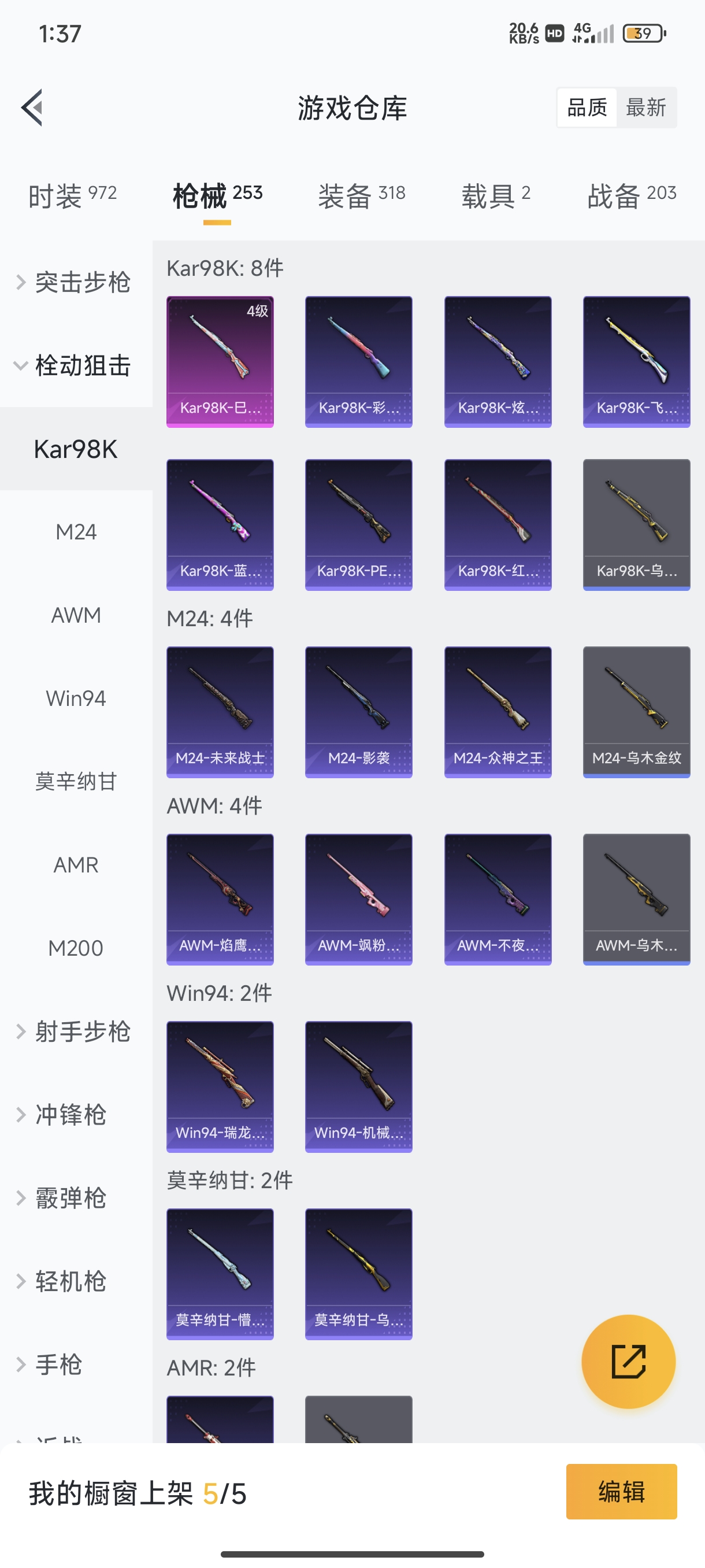Image resolution: width=705 pixels, height=1568 pixels.
Task: Expand the 冲锋枪 category
Action: [x=70, y=1115]
